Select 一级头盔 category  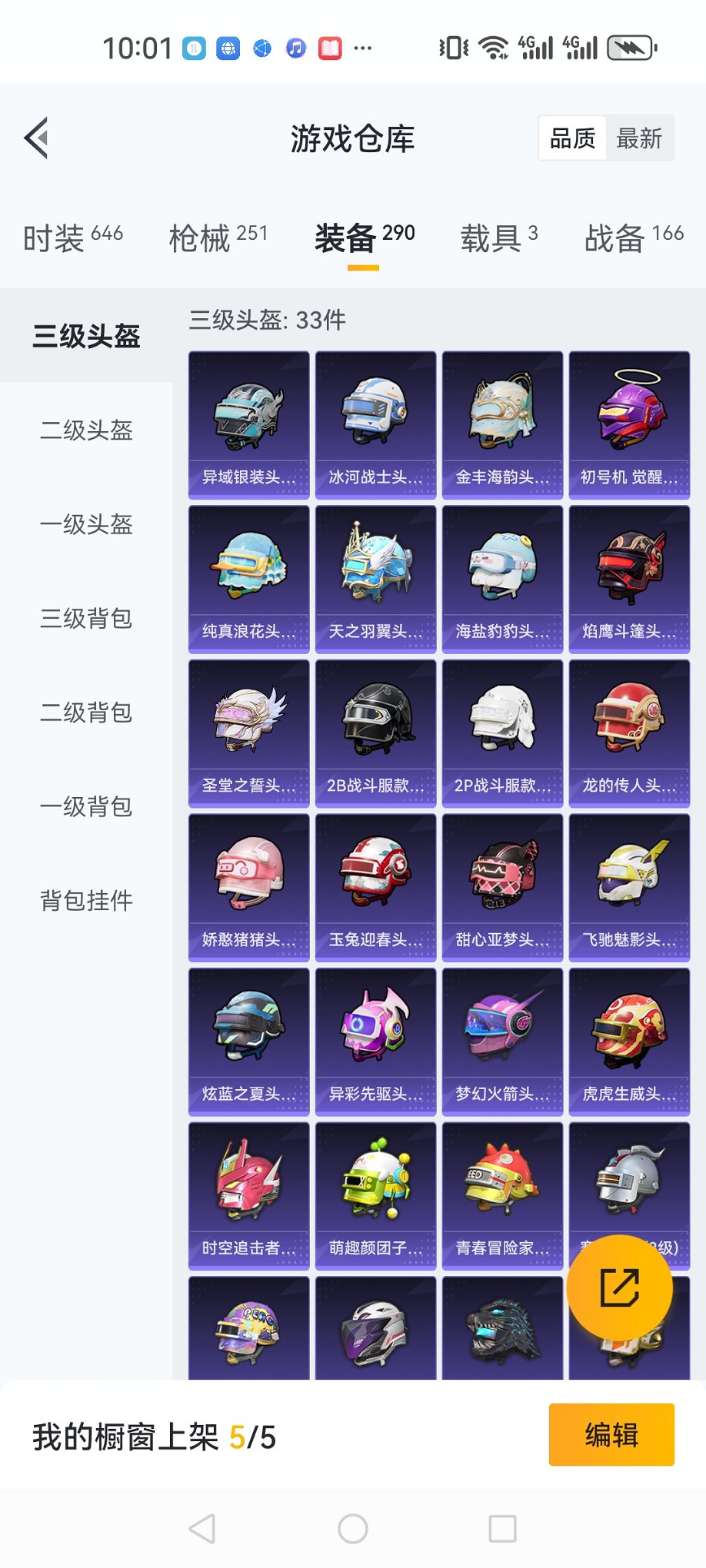pos(86,524)
